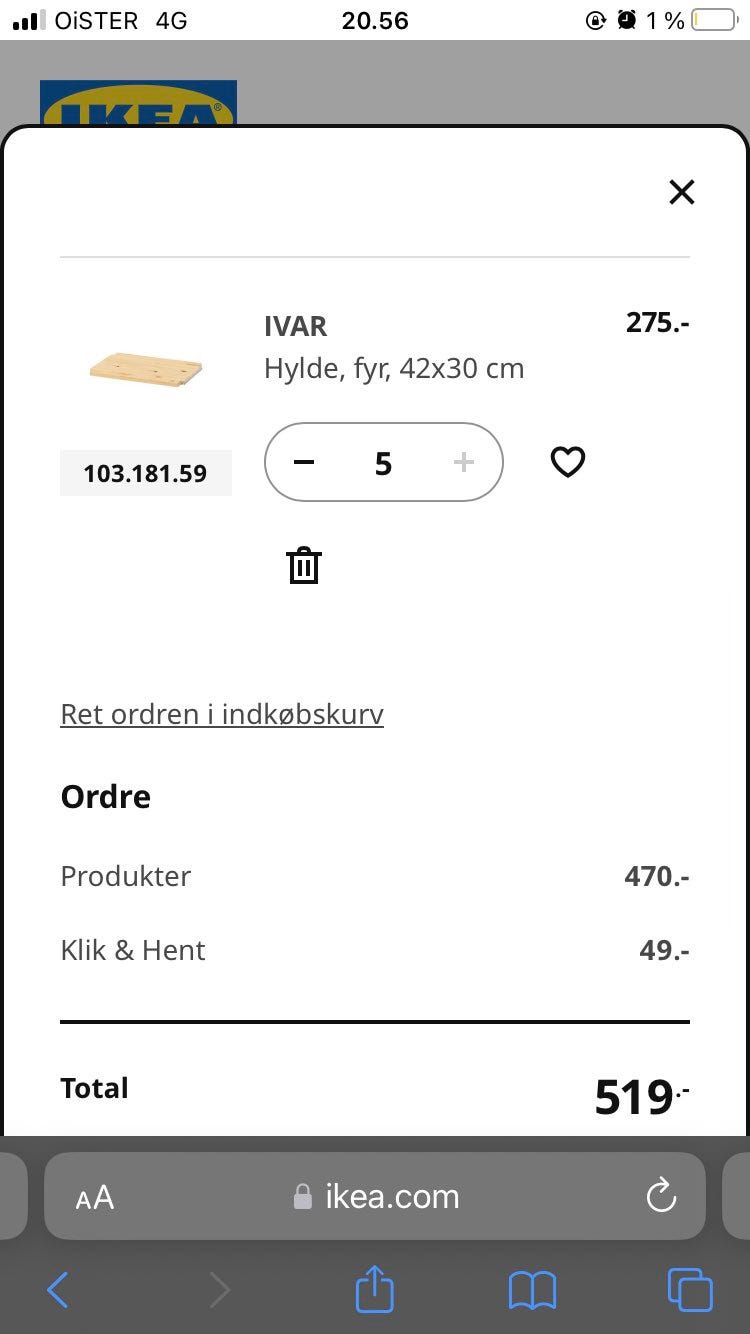The width and height of the screenshot is (750, 1334).
Task: Close the order summary sheet
Action: [681, 192]
